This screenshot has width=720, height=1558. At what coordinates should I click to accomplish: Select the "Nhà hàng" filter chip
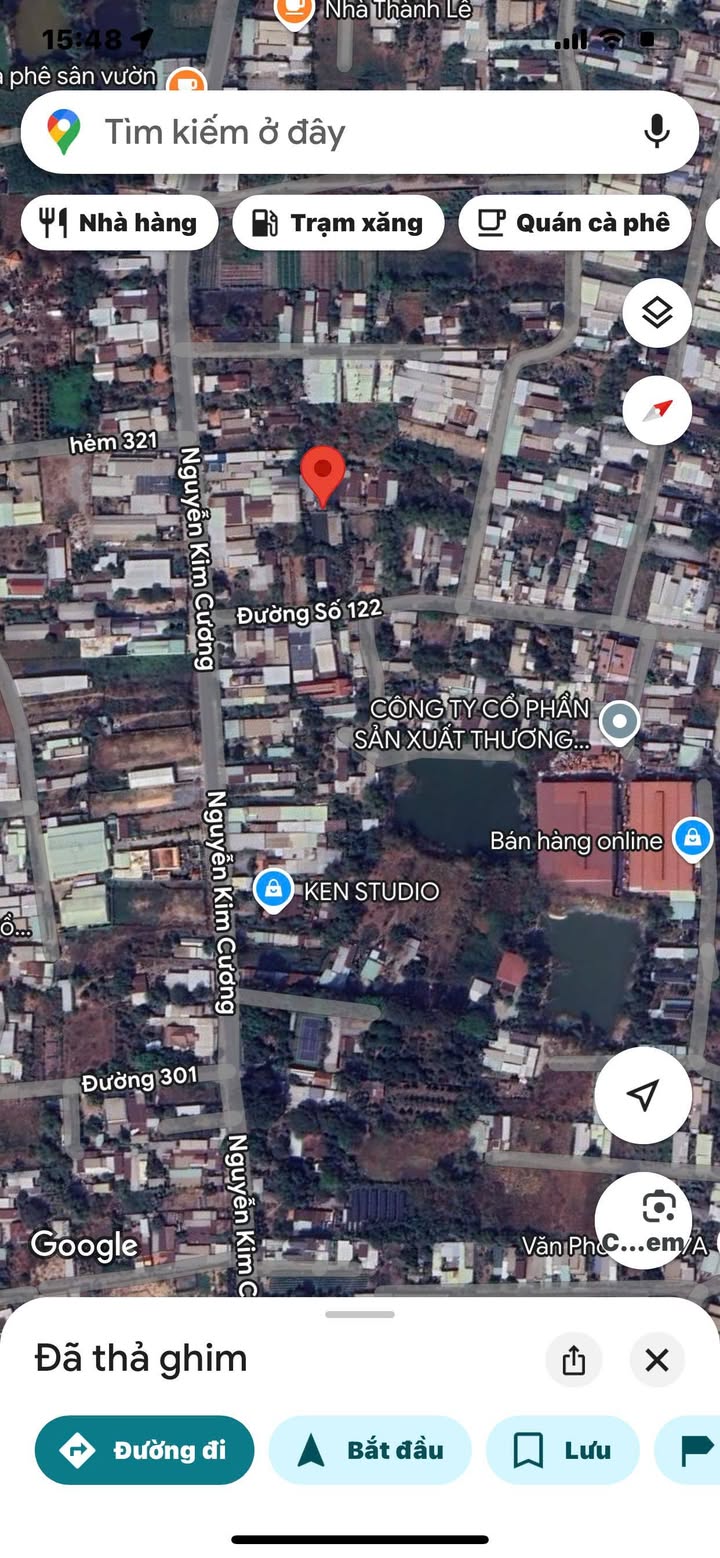[x=119, y=222]
